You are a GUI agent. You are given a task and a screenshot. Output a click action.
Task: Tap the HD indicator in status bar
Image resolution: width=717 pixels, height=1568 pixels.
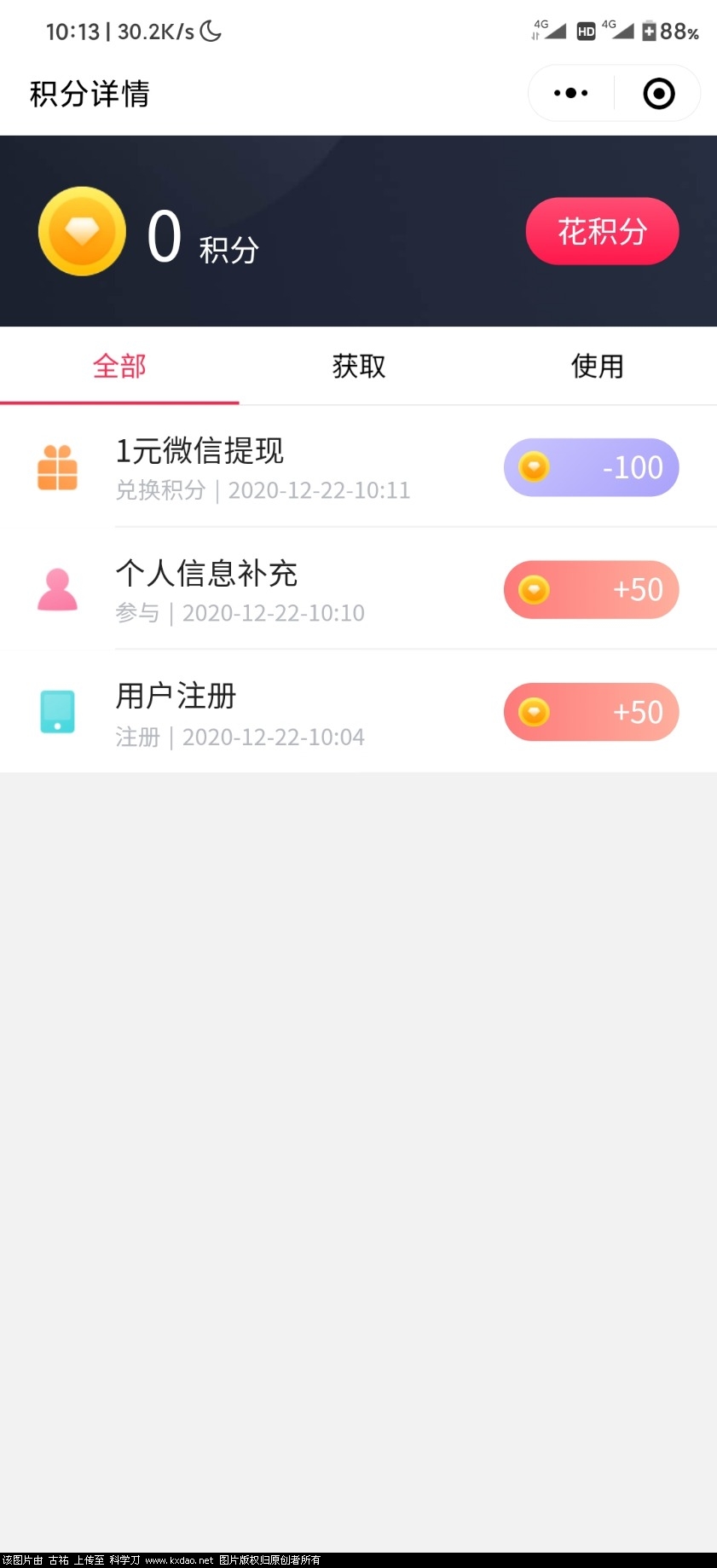[585, 31]
